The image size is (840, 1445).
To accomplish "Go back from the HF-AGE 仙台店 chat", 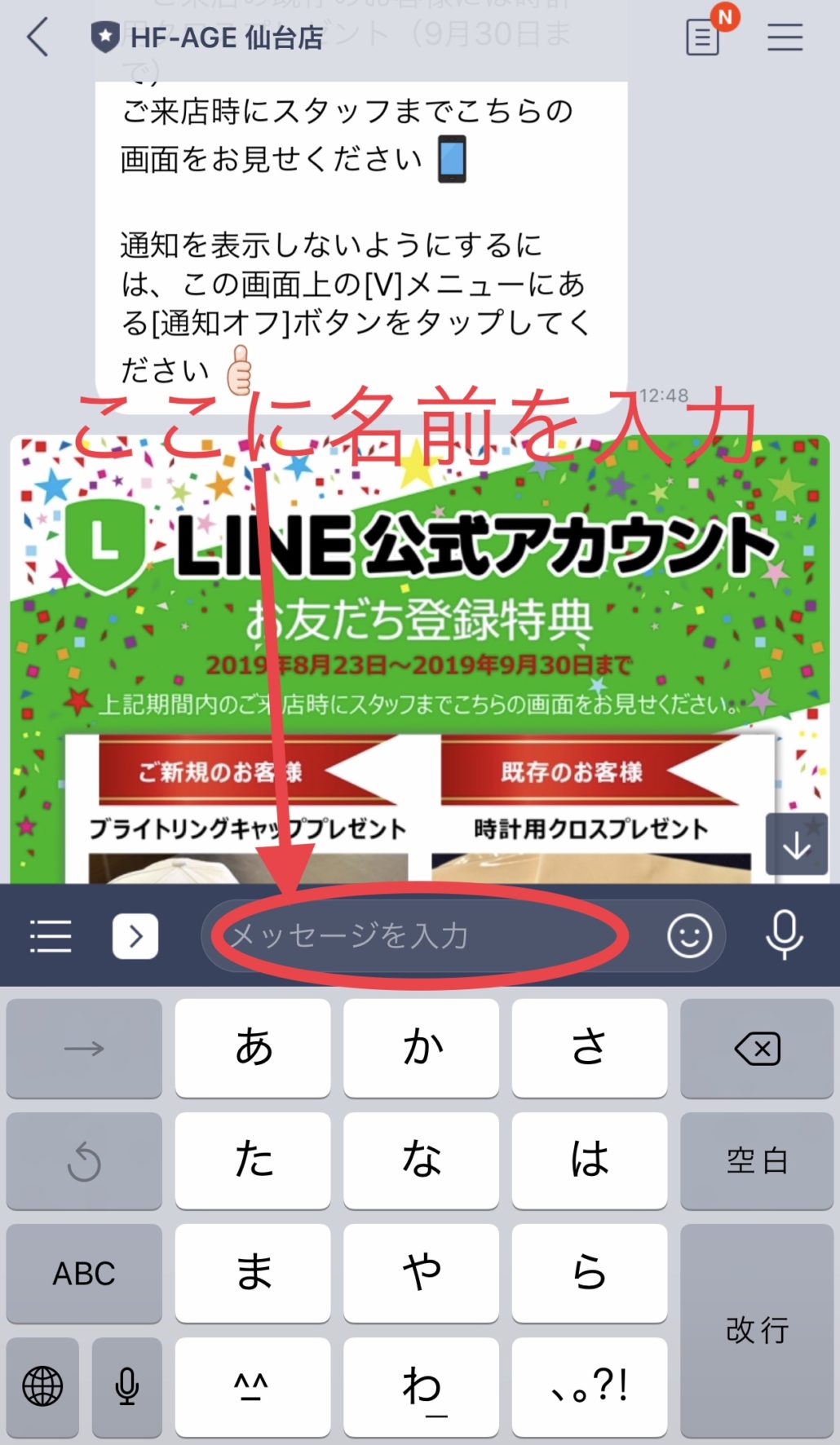I will (38, 38).
